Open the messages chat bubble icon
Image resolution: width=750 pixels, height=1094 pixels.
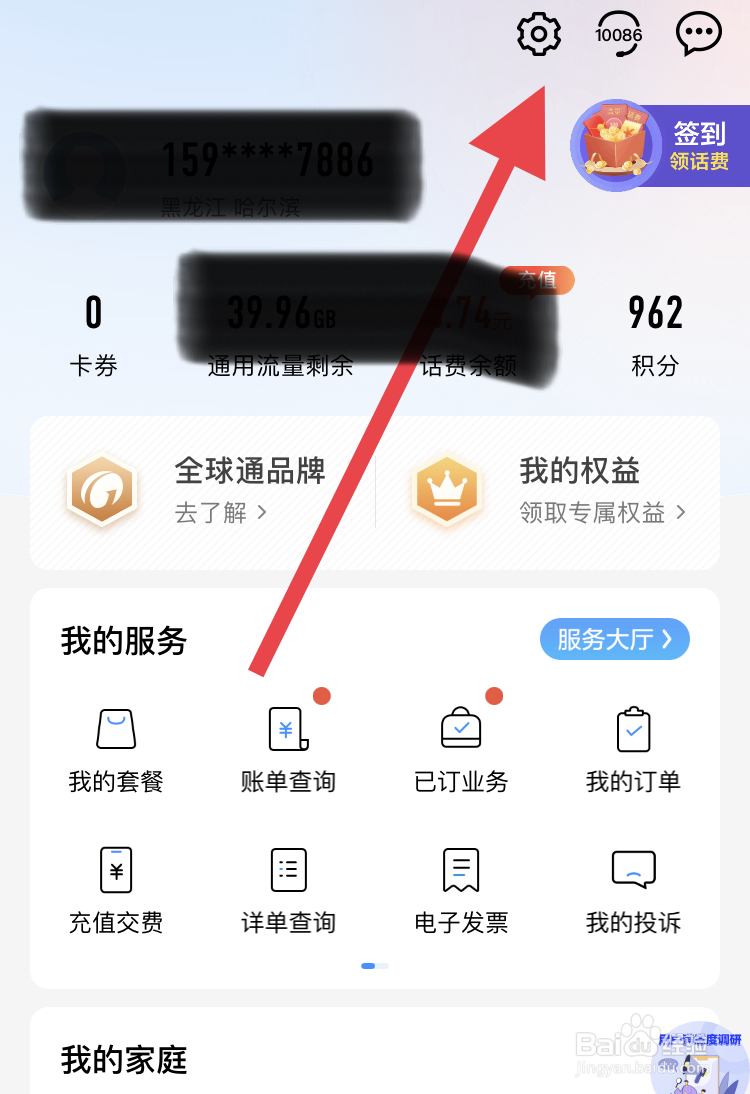(x=698, y=33)
